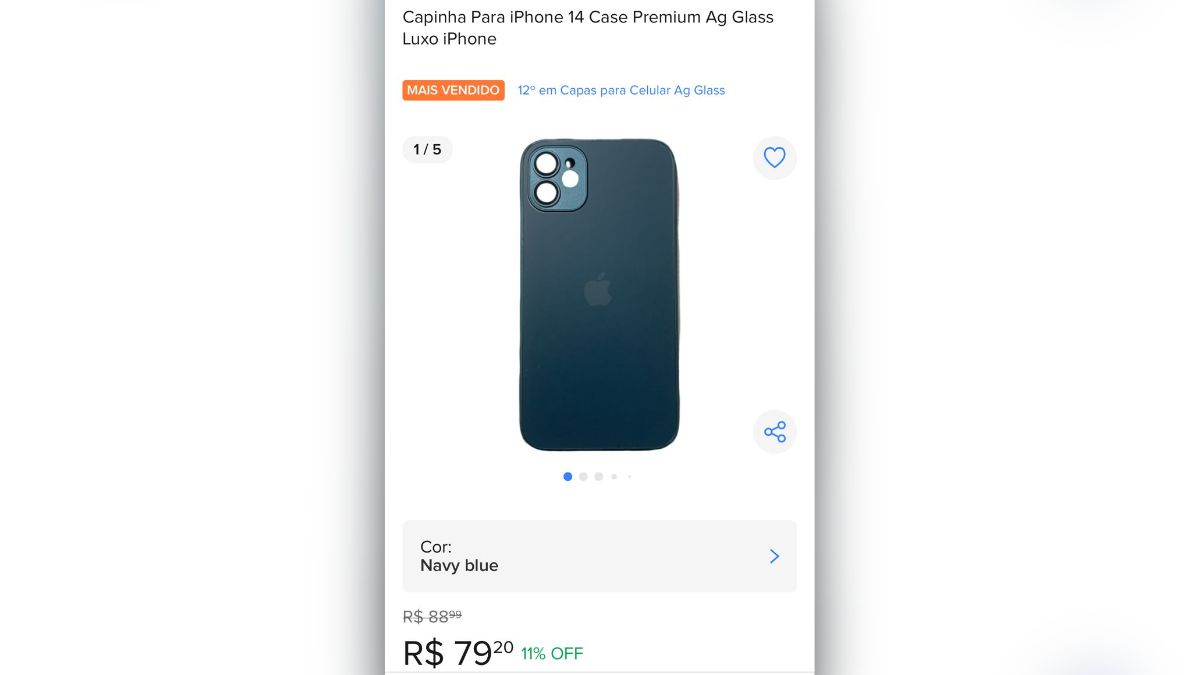Open the 12º em Capas para Celular link
The height and width of the screenshot is (675, 1200).
coord(621,90)
